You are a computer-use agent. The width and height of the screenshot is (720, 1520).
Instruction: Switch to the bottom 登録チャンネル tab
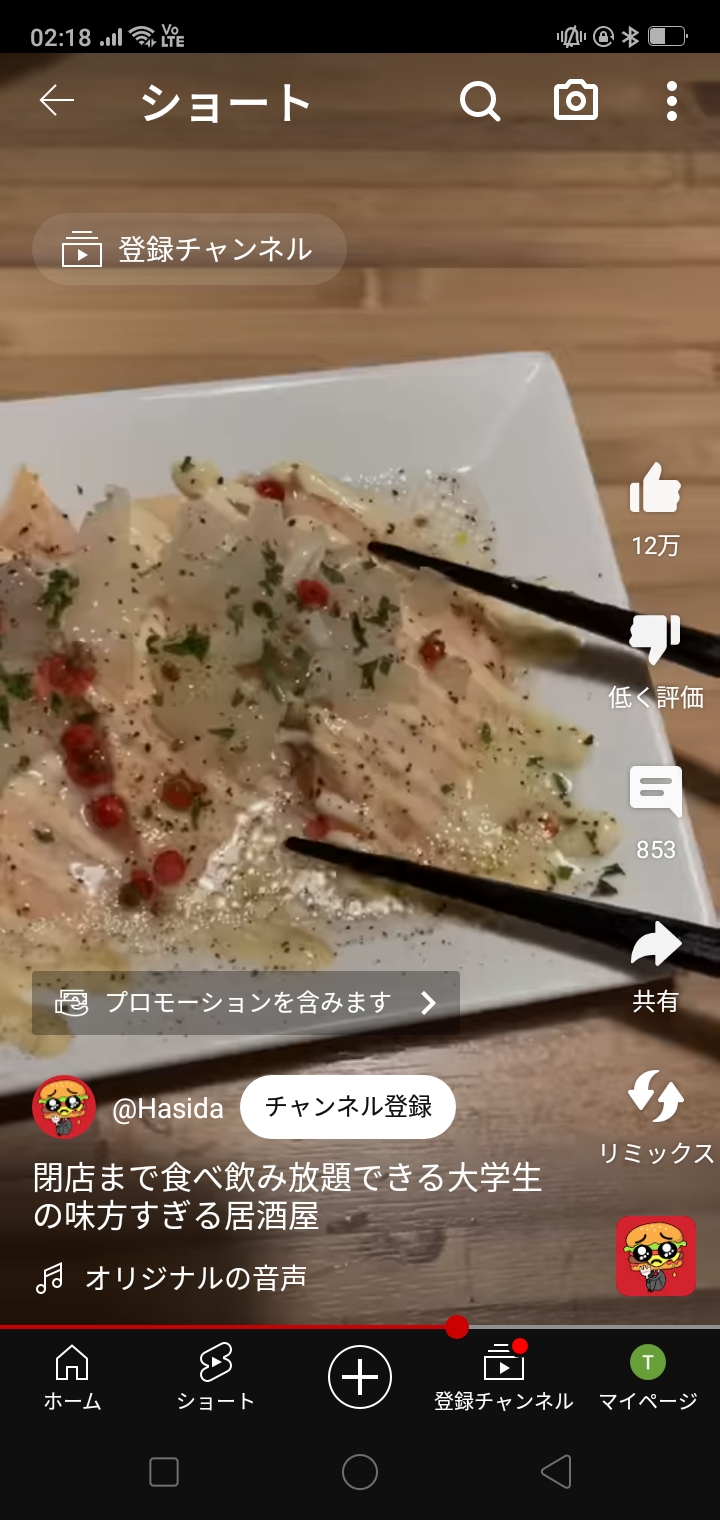503,1378
